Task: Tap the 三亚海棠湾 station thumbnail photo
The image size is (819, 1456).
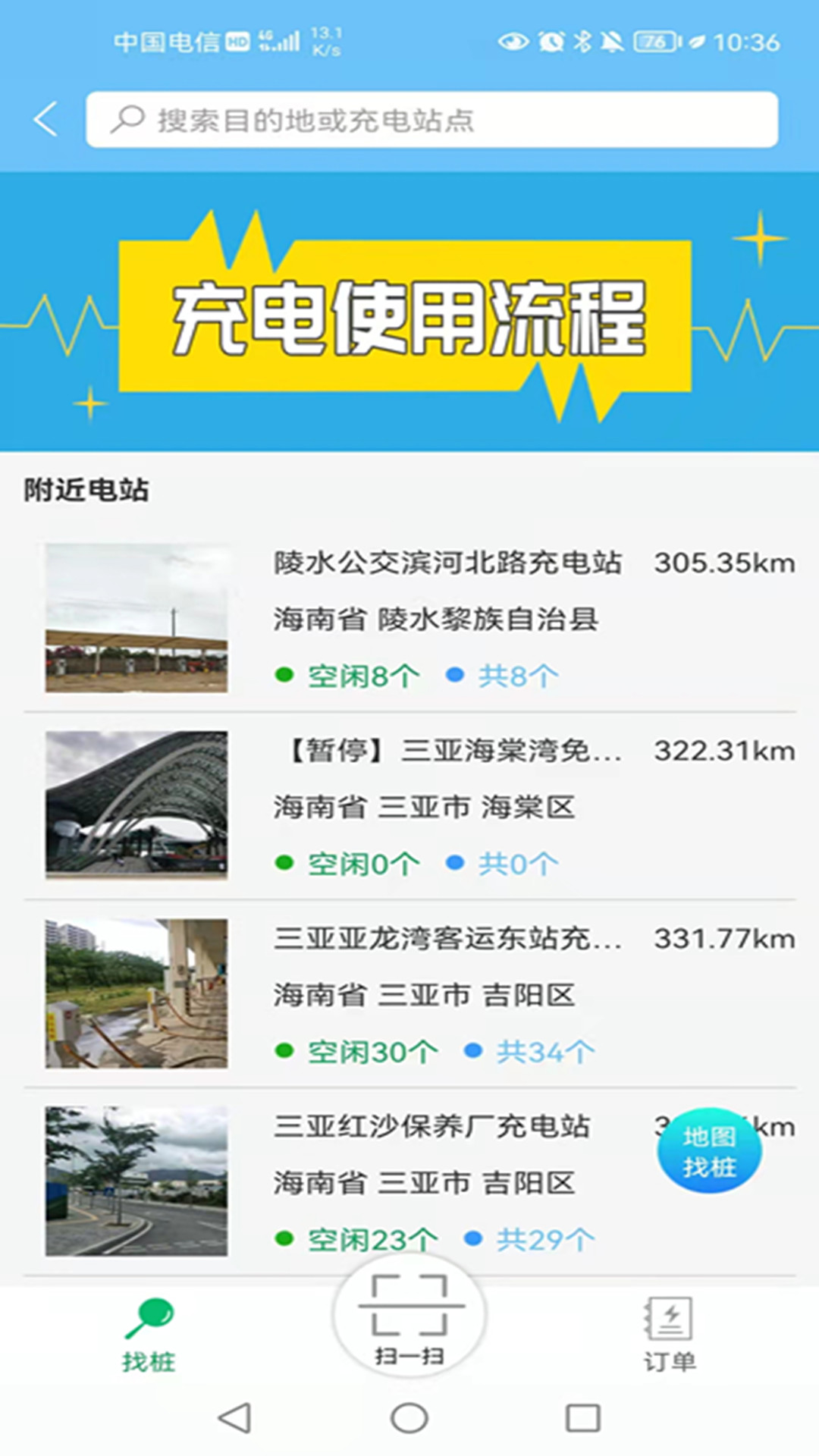Action: [136, 806]
